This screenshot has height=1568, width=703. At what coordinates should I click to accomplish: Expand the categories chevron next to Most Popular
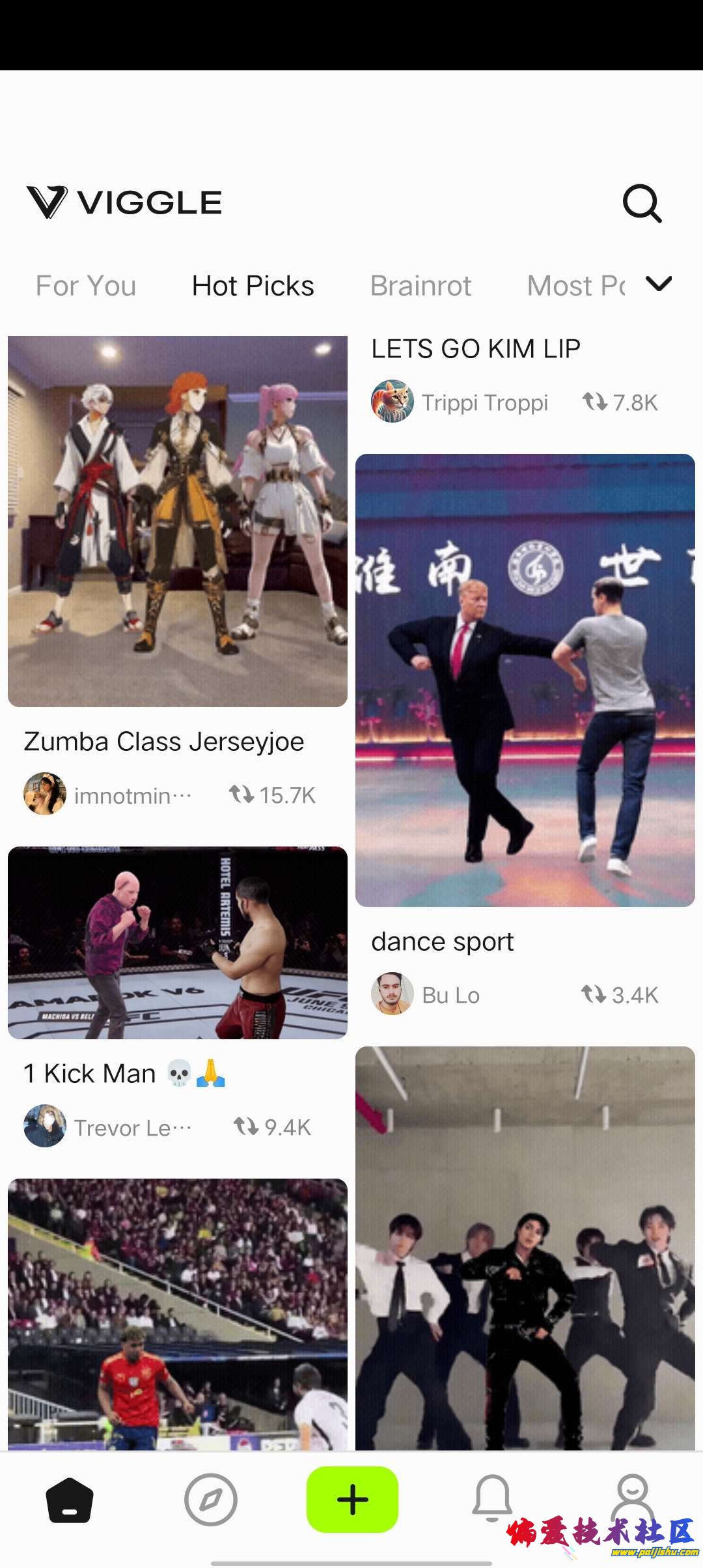click(658, 283)
